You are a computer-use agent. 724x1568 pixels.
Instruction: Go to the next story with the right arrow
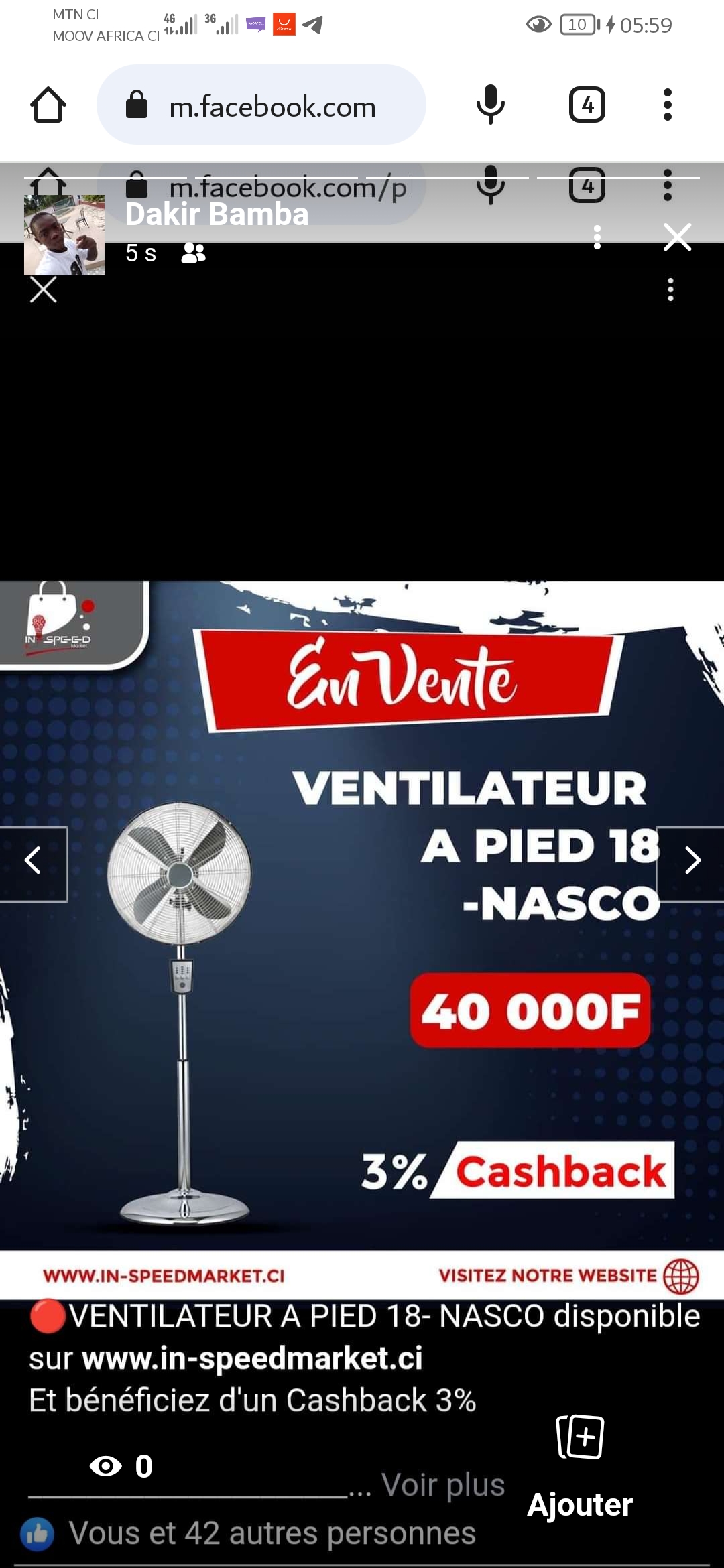coord(691,864)
